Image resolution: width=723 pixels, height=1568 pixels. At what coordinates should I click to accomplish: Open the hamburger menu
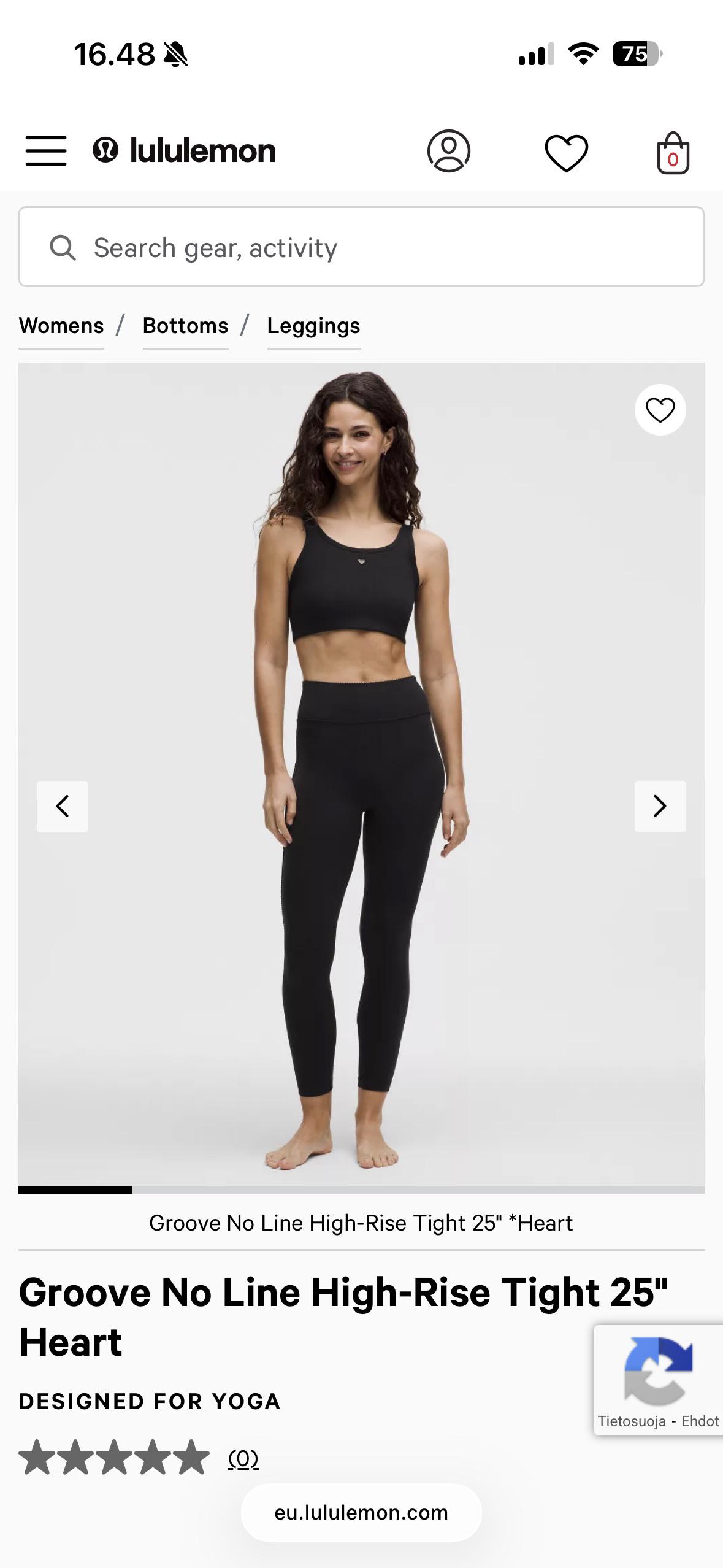point(46,151)
